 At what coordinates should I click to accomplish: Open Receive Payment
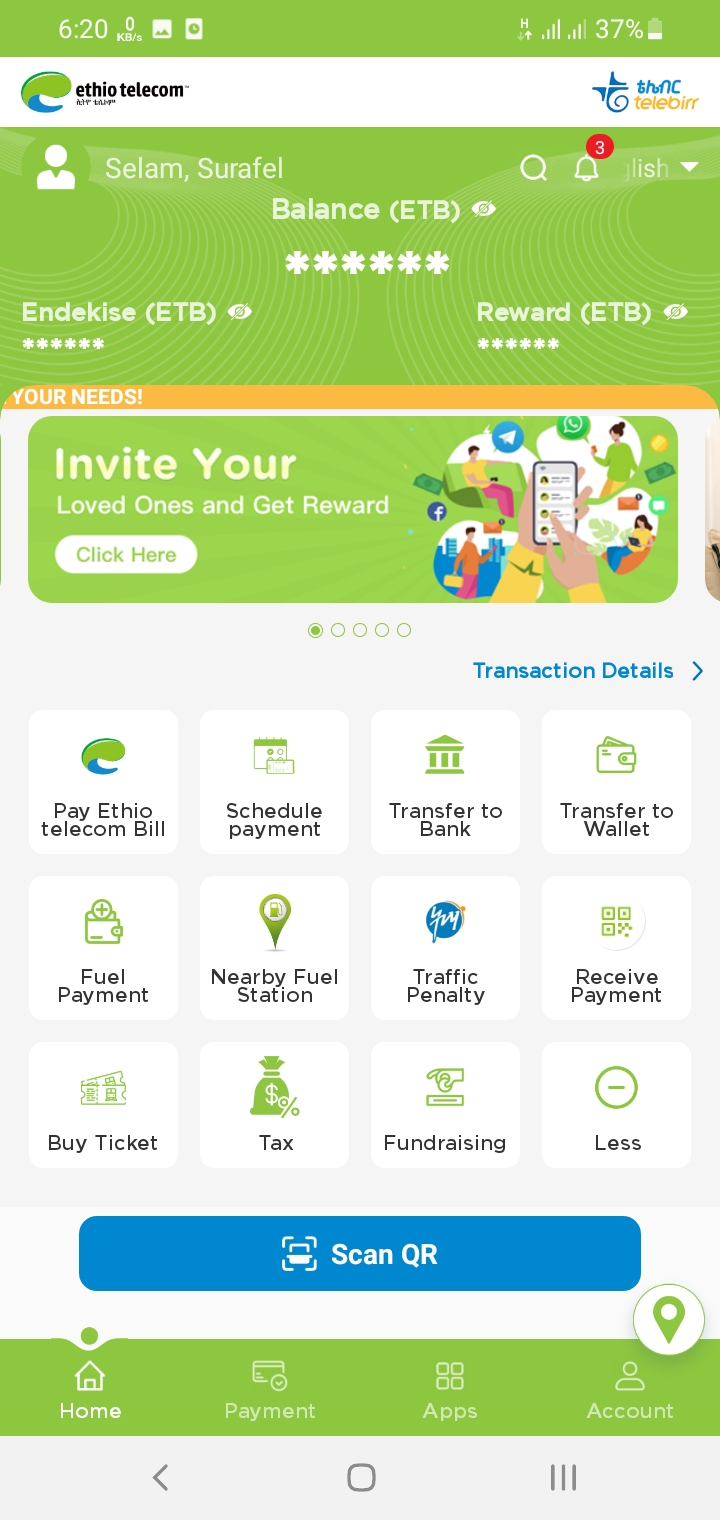tap(616, 948)
